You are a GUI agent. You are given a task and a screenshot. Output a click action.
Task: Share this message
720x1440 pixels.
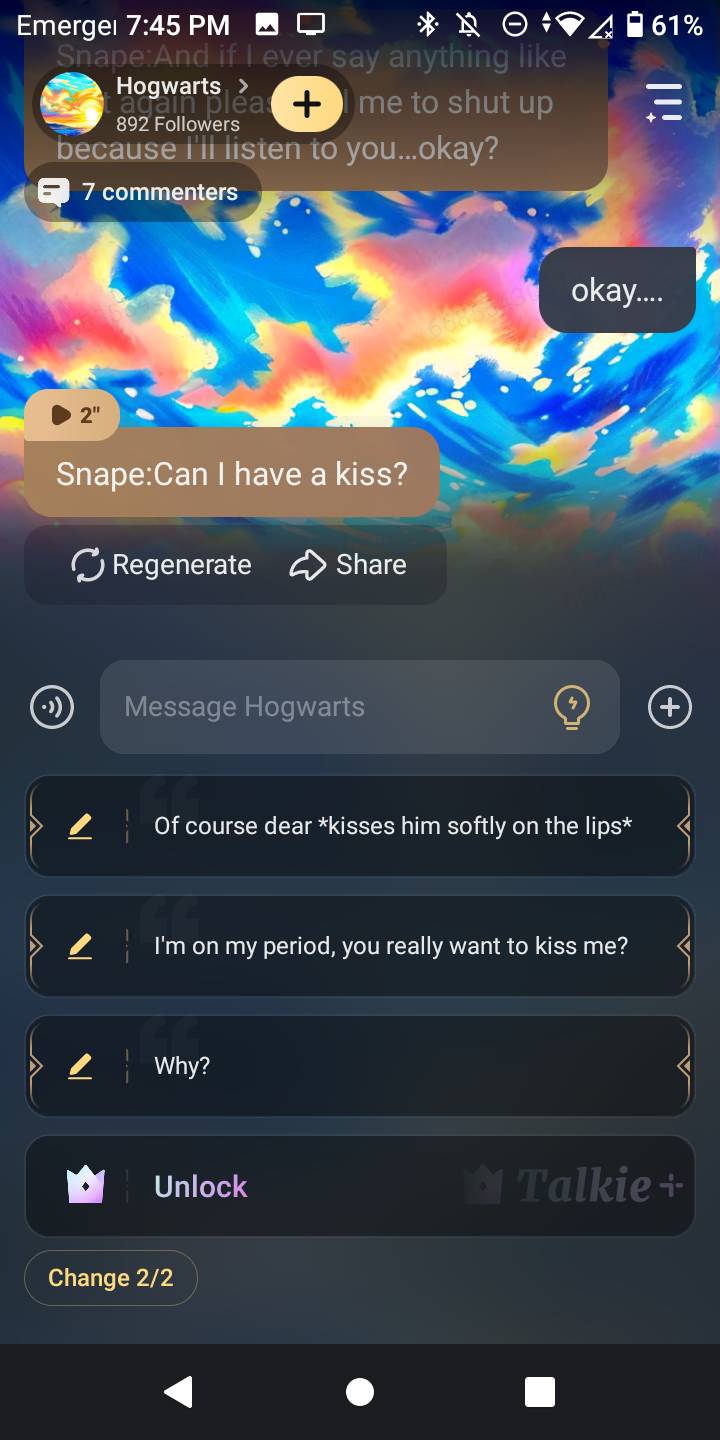click(x=348, y=565)
